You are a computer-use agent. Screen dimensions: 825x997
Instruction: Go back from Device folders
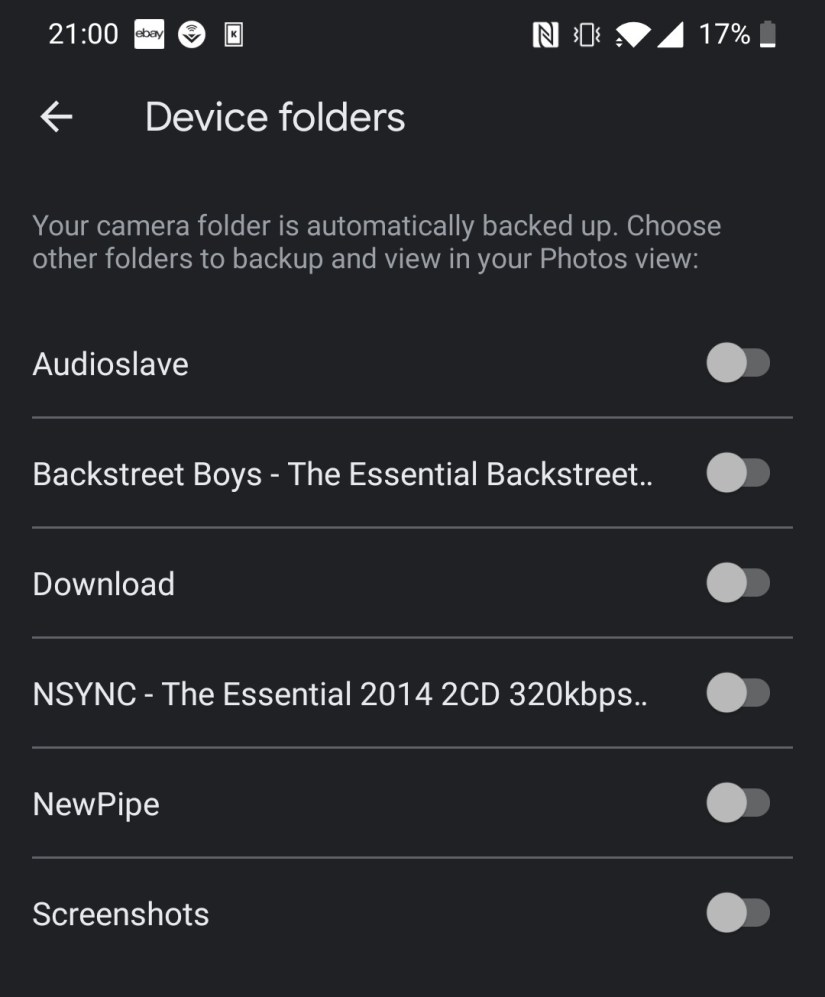click(x=56, y=117)
